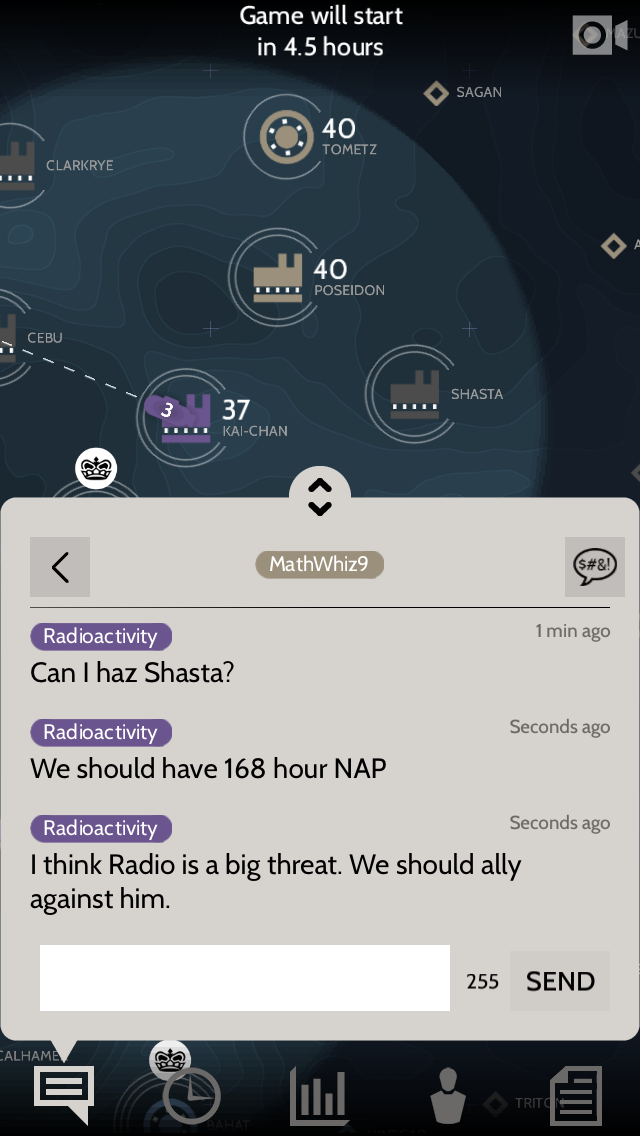
Task: Open the chat messages tab
Action: (x=64, y=1093)
